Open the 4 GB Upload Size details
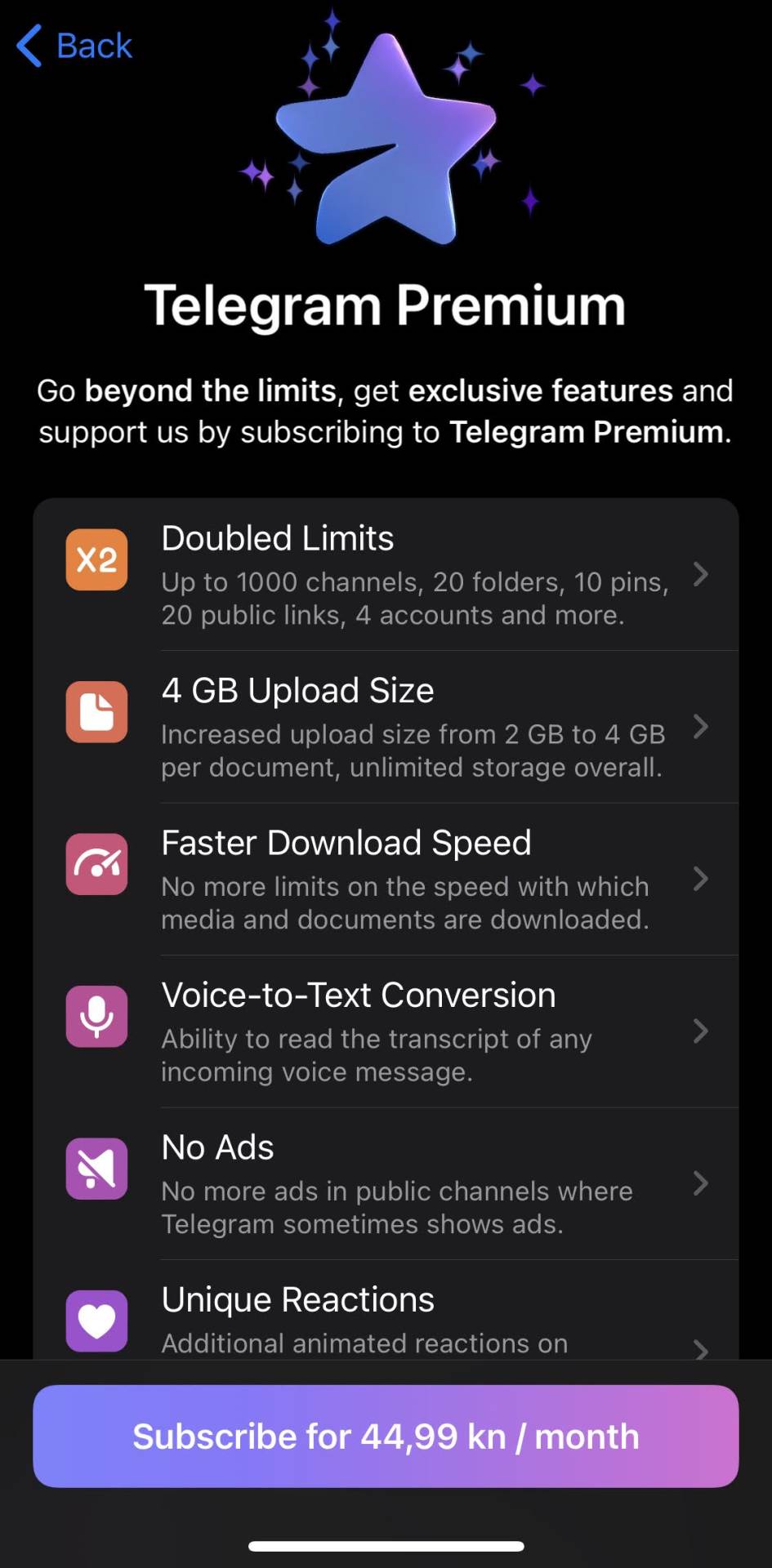772x1568 pixels. [701, 727]
